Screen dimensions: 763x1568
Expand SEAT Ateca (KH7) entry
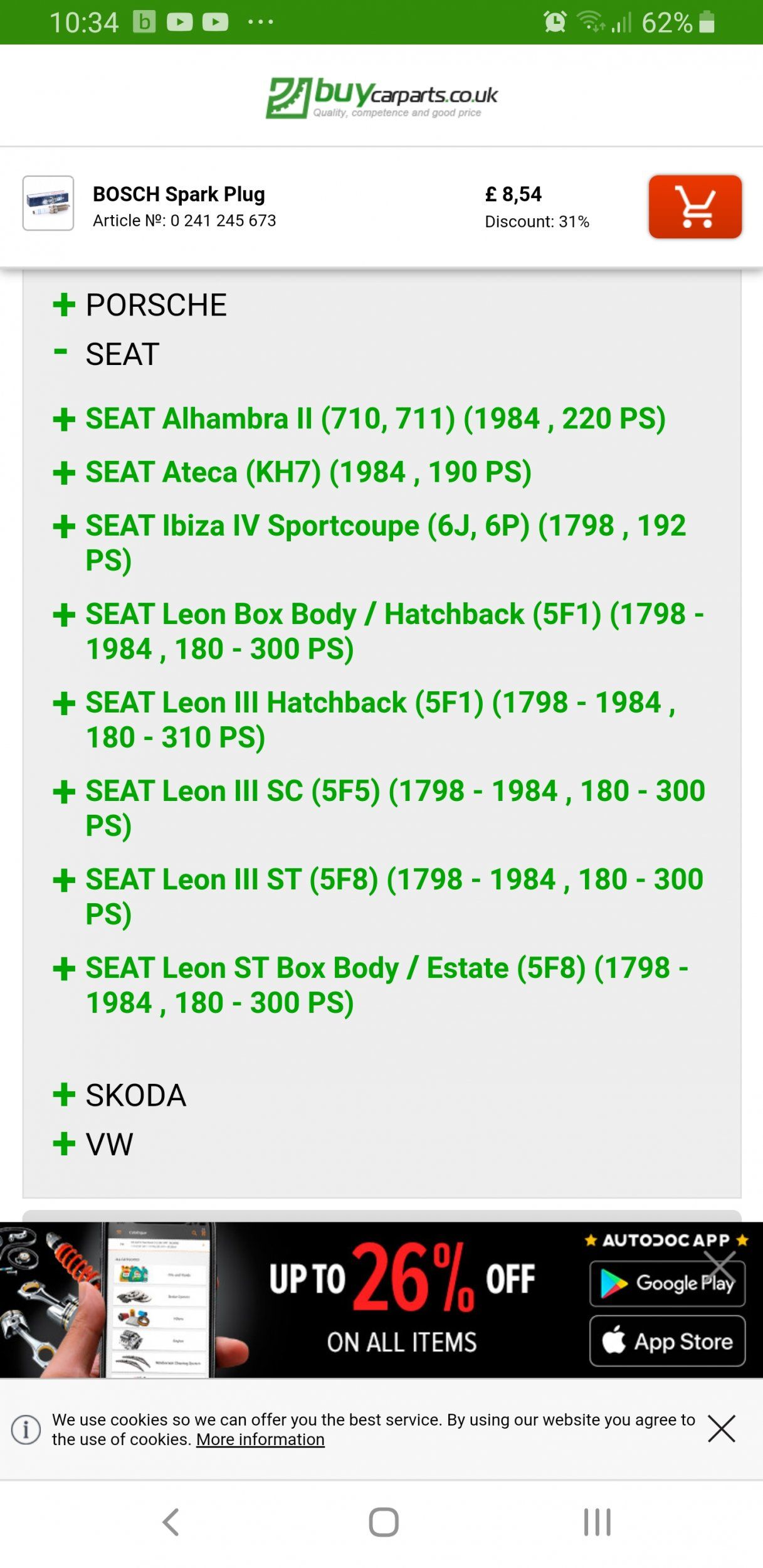292,472
